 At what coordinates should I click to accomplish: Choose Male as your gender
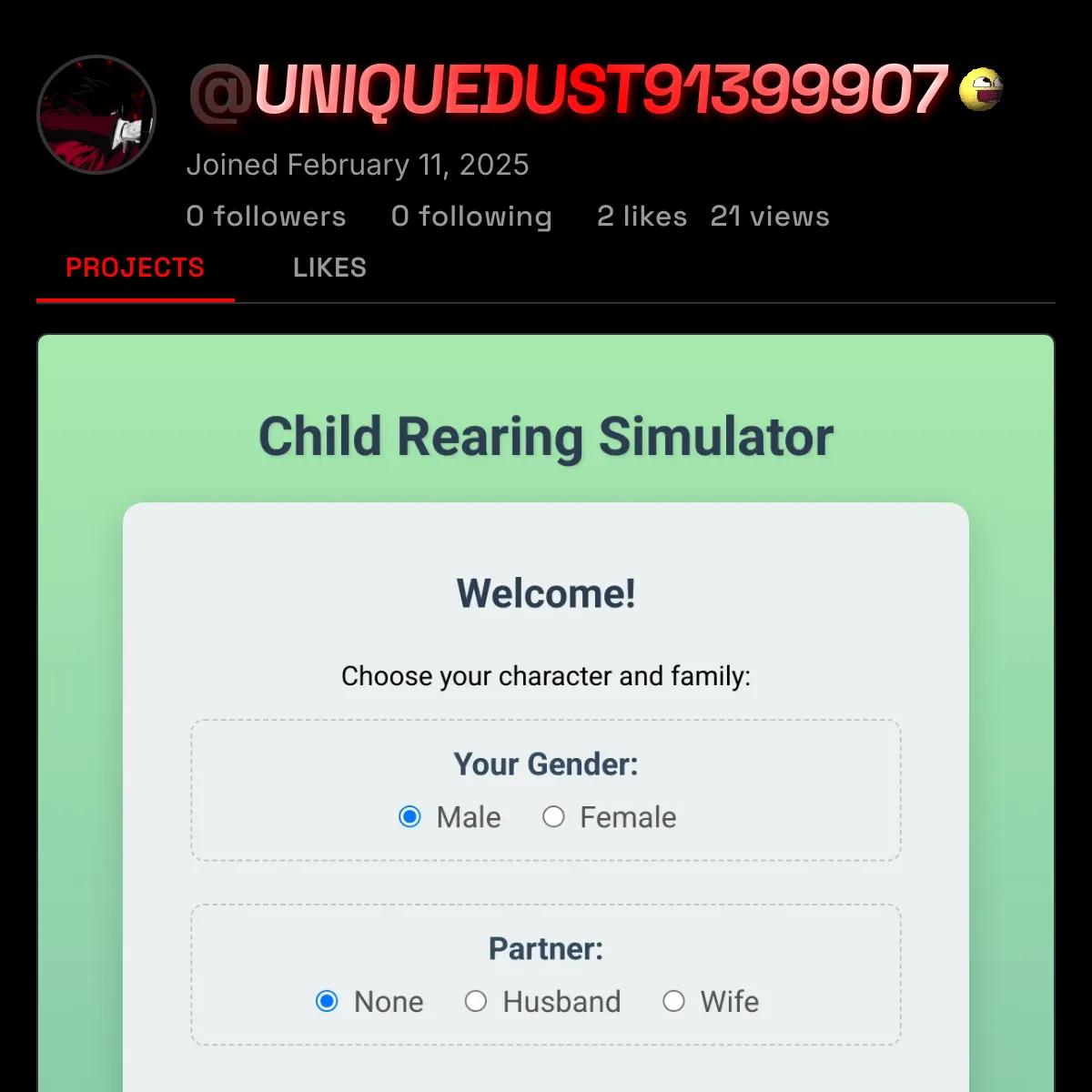tap(410, 817)
